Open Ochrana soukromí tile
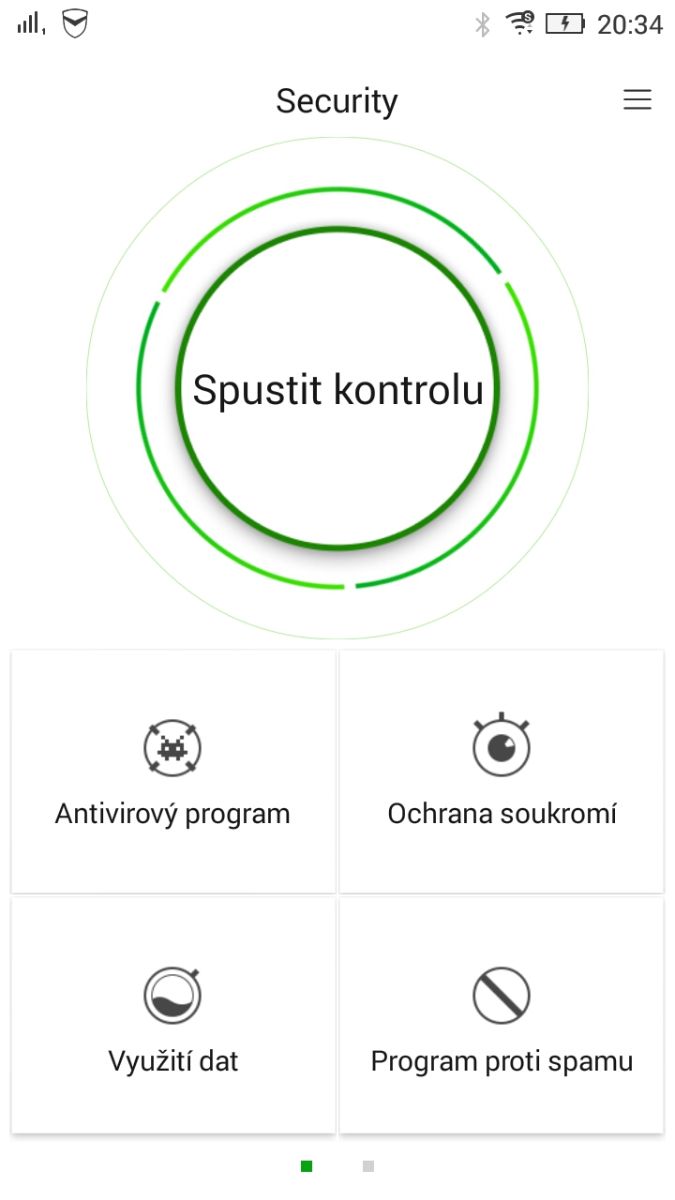The image size is (675, 1200). 502,771
